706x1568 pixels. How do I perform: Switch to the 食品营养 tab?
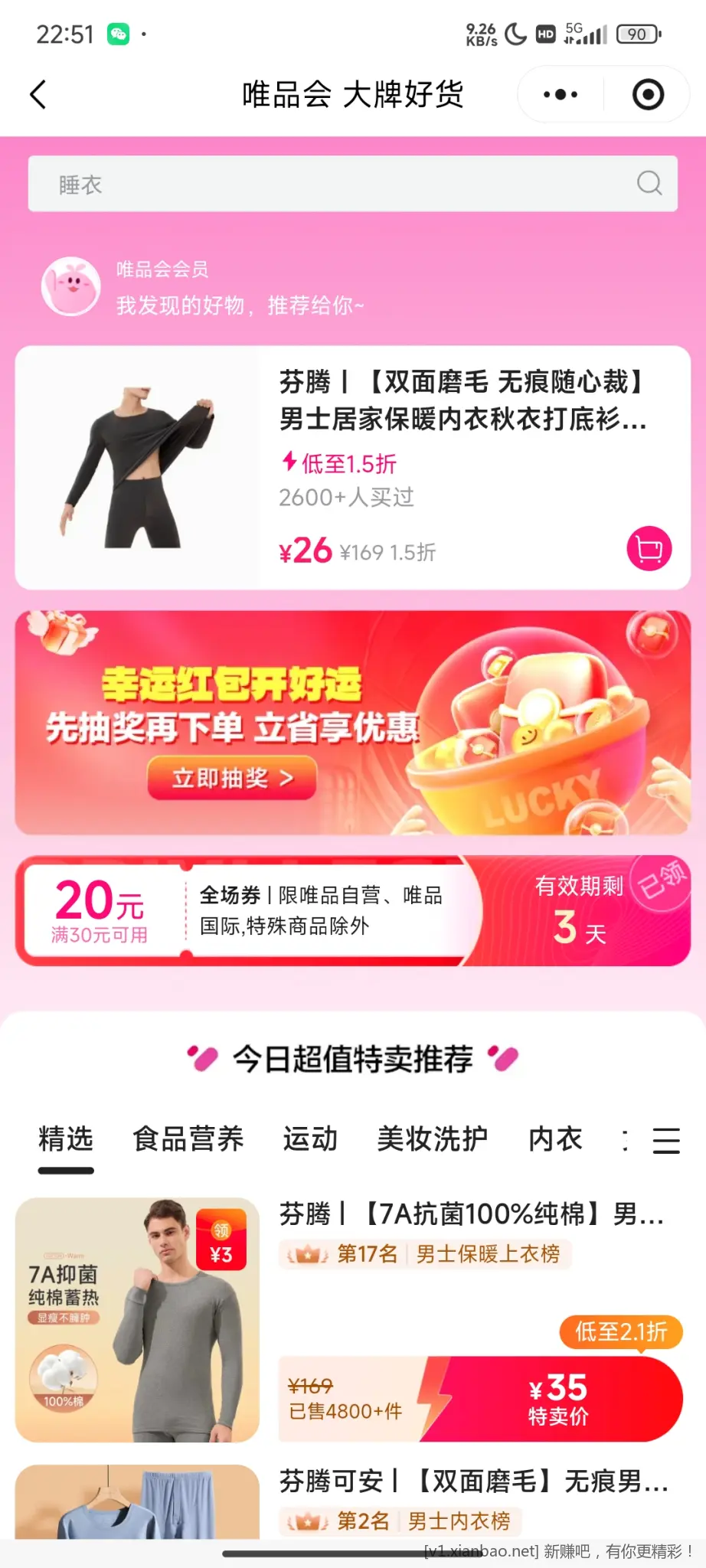click(188, 1140)
